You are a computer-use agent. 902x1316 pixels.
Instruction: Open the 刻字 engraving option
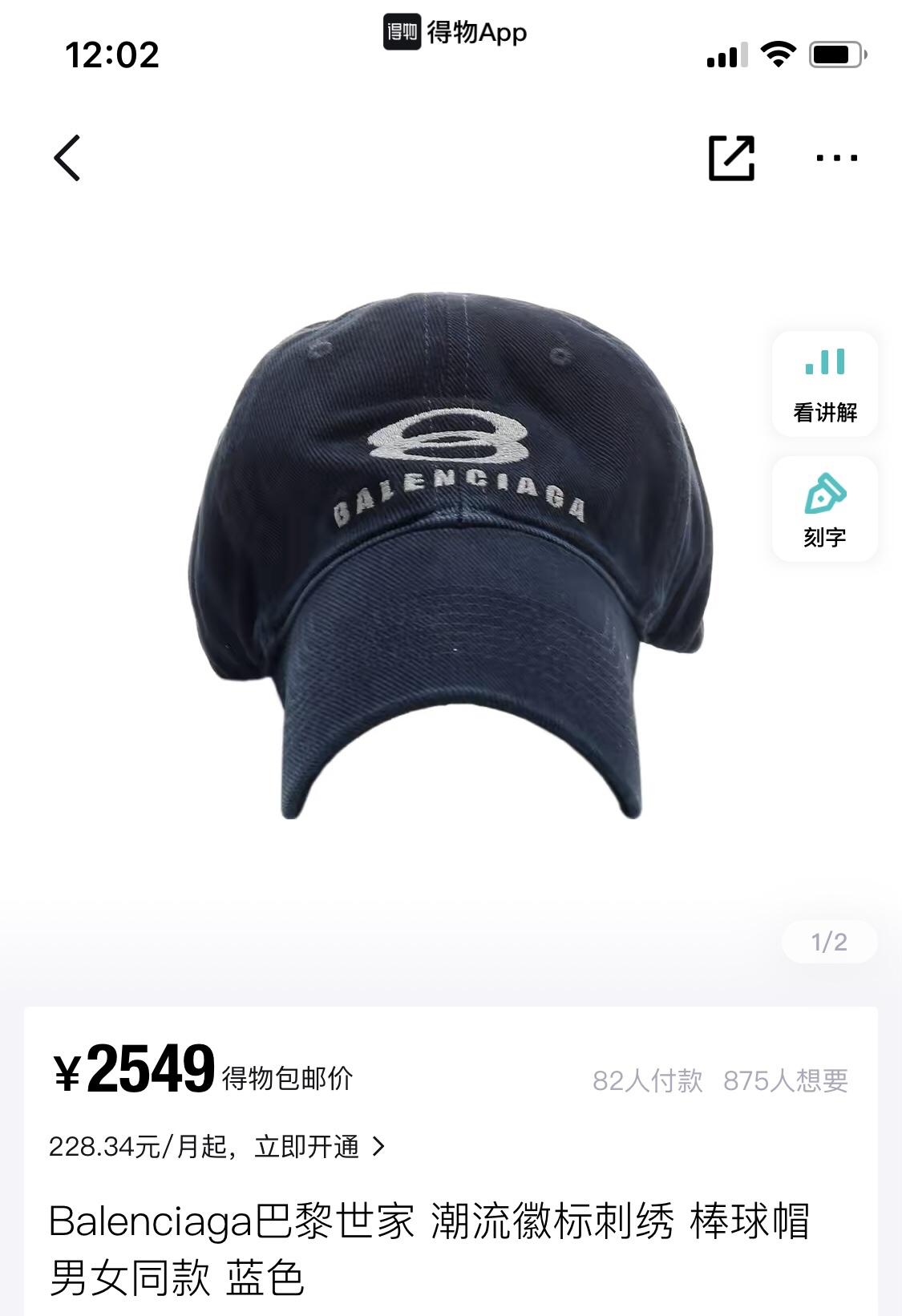(824, 509)
